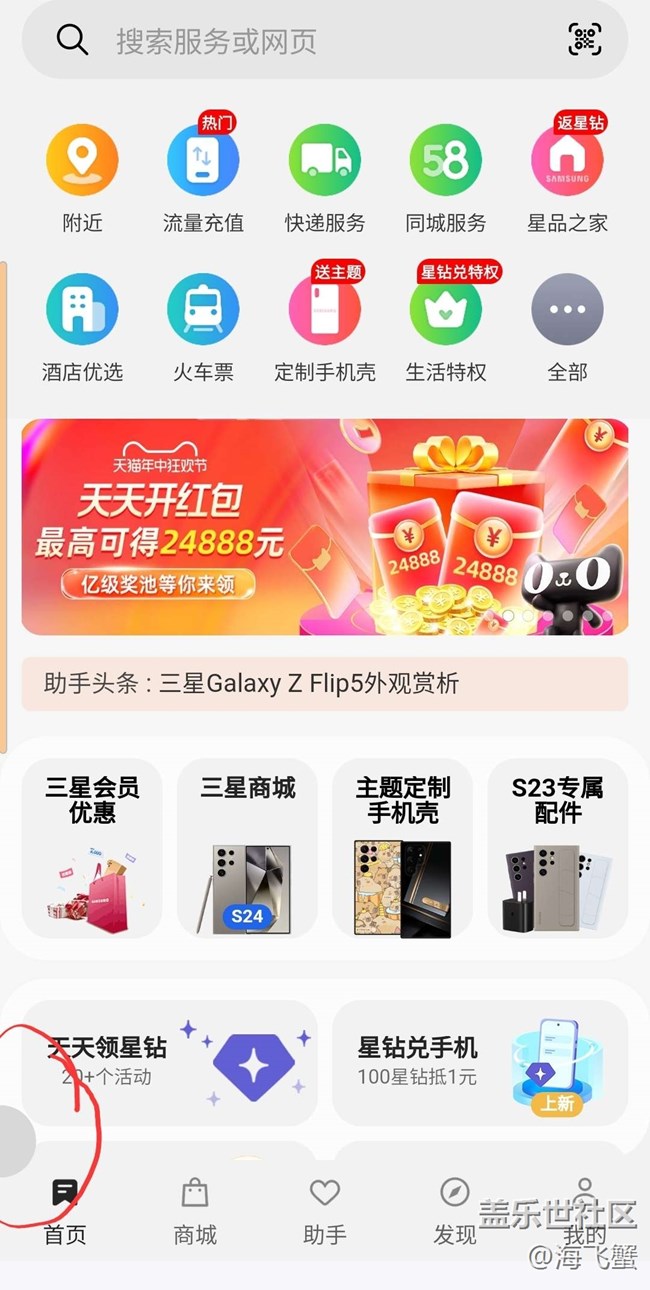
Task: Open the 三星商城 card
Action: pyautogui.click(x=247, y=848)
